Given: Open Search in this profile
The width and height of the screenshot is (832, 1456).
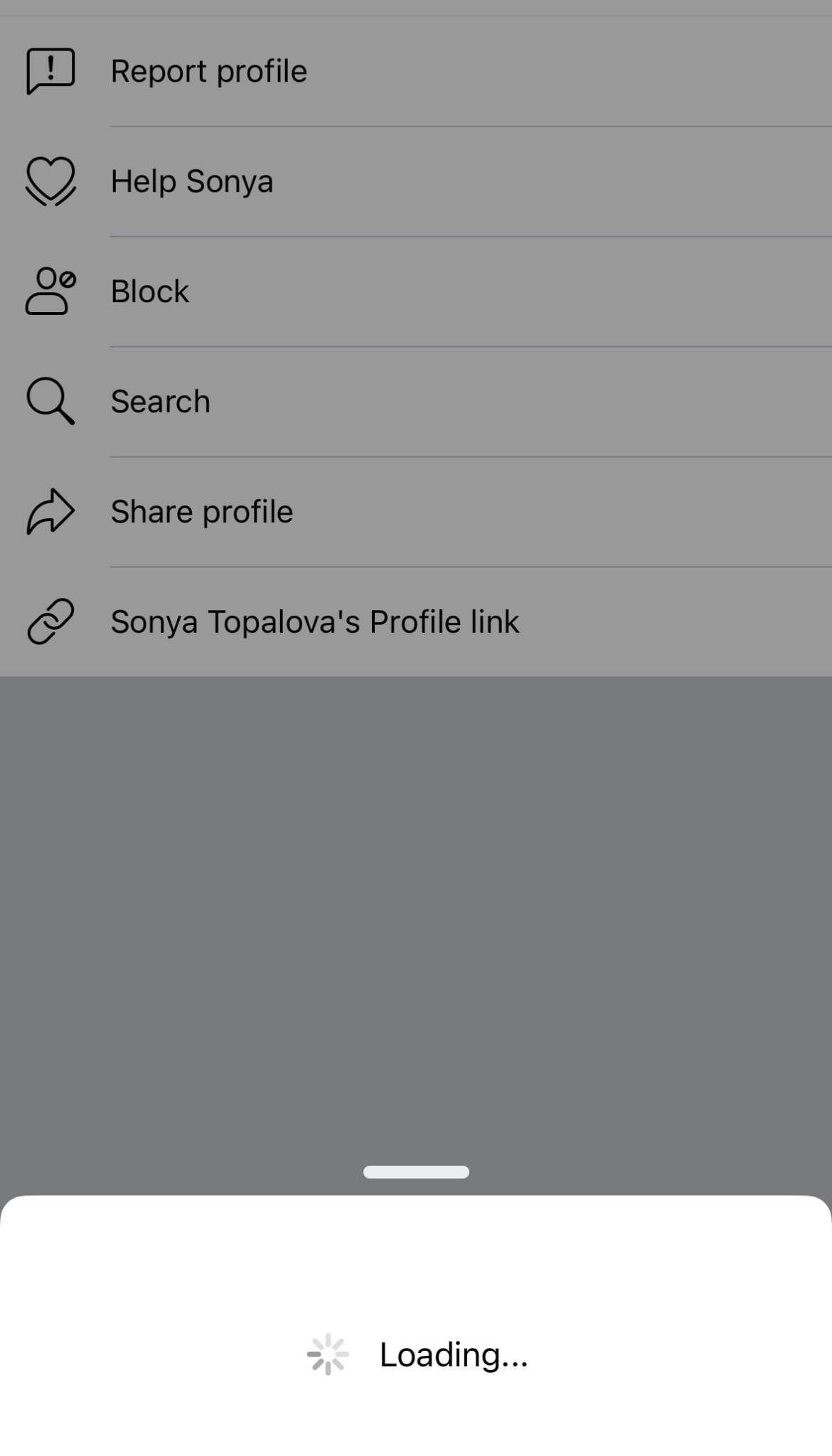Looking at the screenshot, I should coord(161,402).
